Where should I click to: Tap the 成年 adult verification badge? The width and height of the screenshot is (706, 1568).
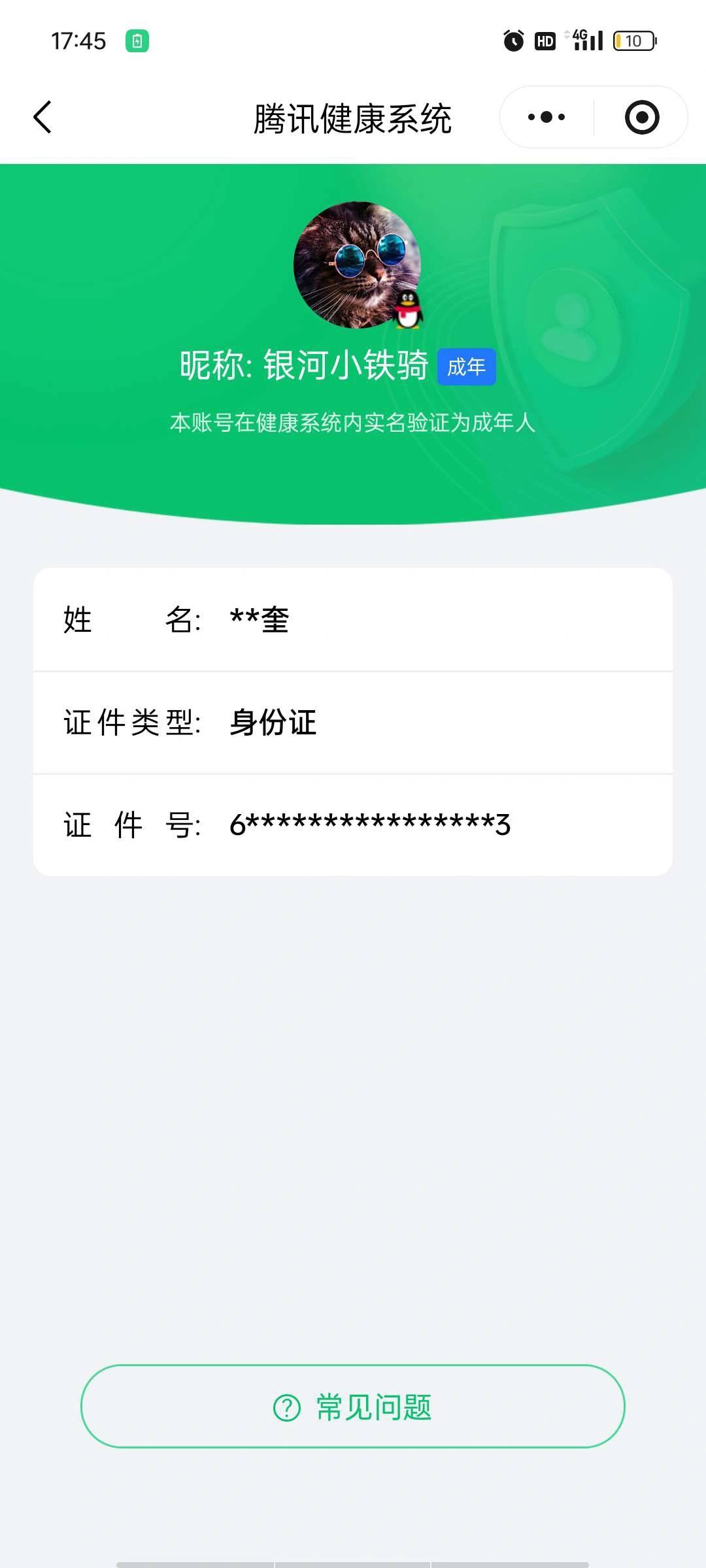coord(466,368)
